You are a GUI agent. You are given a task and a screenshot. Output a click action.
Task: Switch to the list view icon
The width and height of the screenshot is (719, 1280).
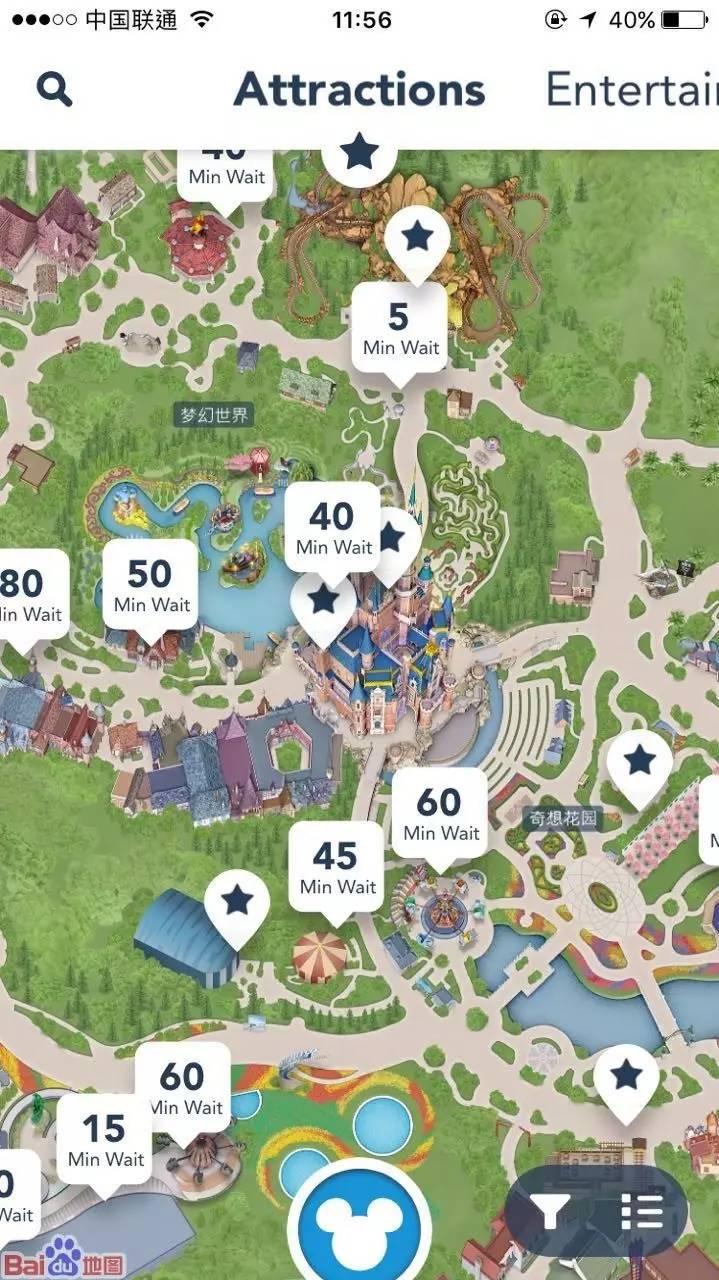[641, 1212]
